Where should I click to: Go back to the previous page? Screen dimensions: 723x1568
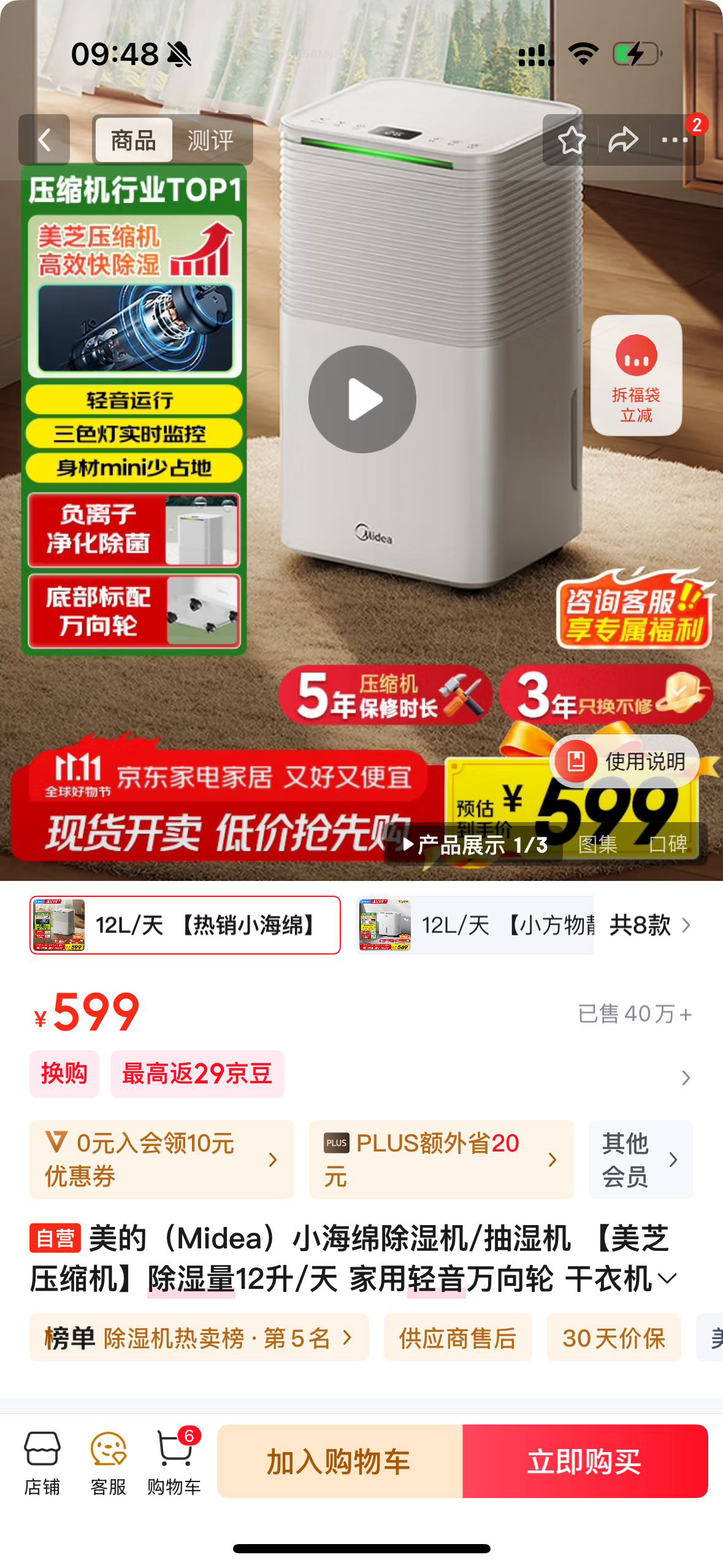click(44, 140)
